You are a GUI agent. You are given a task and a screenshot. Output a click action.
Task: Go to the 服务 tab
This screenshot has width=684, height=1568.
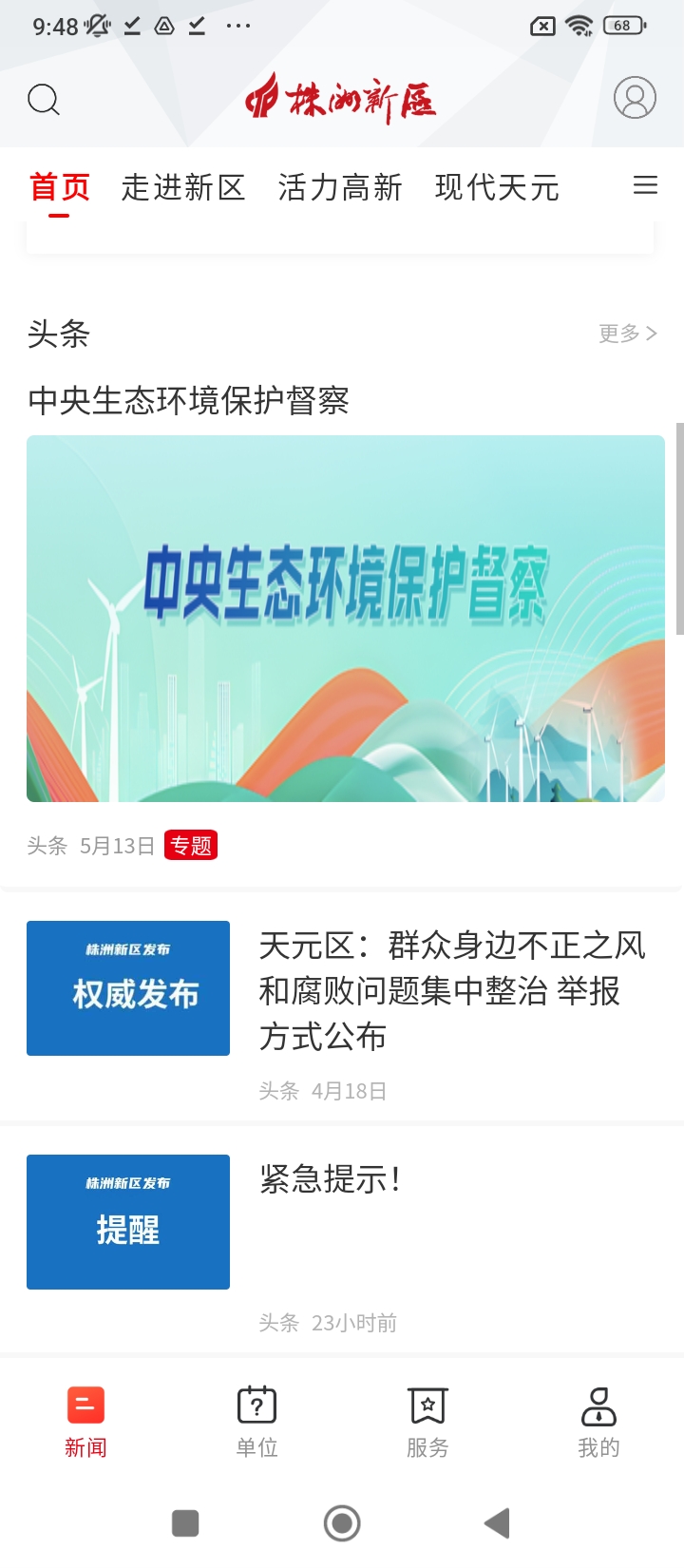(x=427, y=1422)
